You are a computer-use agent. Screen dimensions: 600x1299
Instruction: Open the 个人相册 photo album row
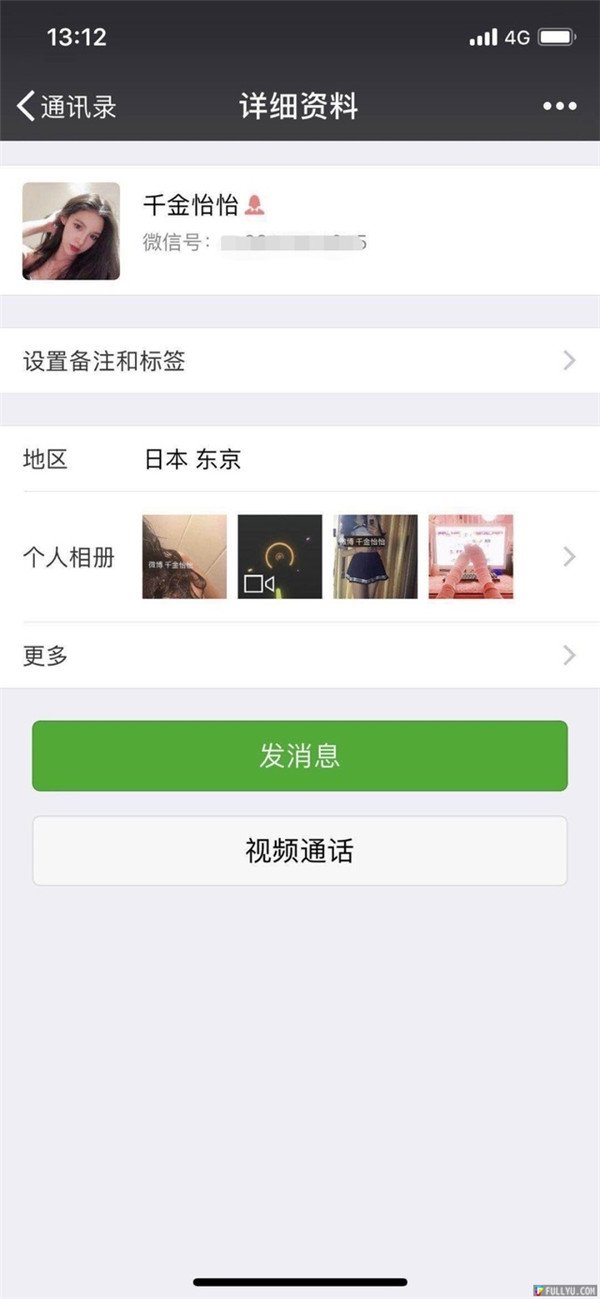pos(300,557)
